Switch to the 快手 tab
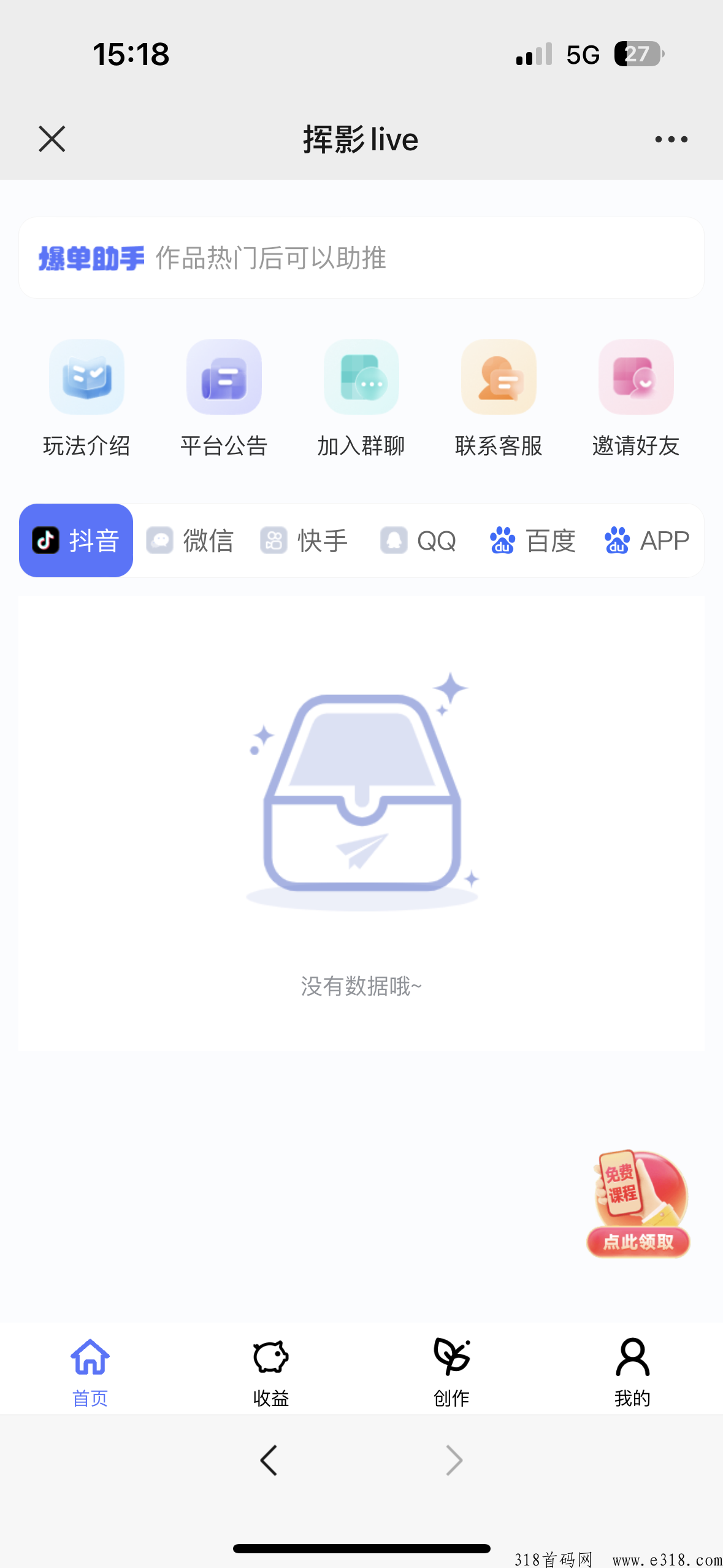723x1568 pixels. pyautogui.click(x=304, y=540)
